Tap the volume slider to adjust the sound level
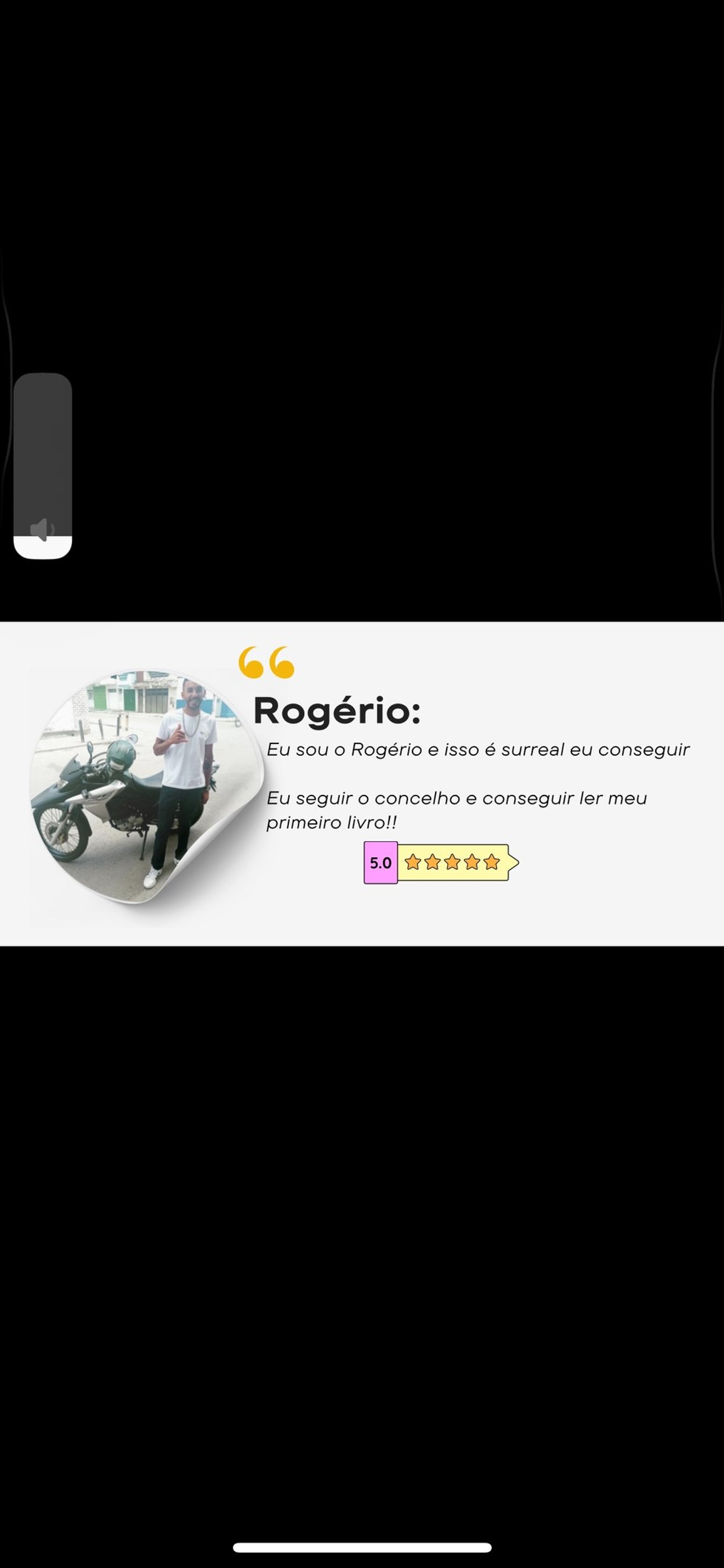Screen dimensions: 724x1568 click(43, 466)
